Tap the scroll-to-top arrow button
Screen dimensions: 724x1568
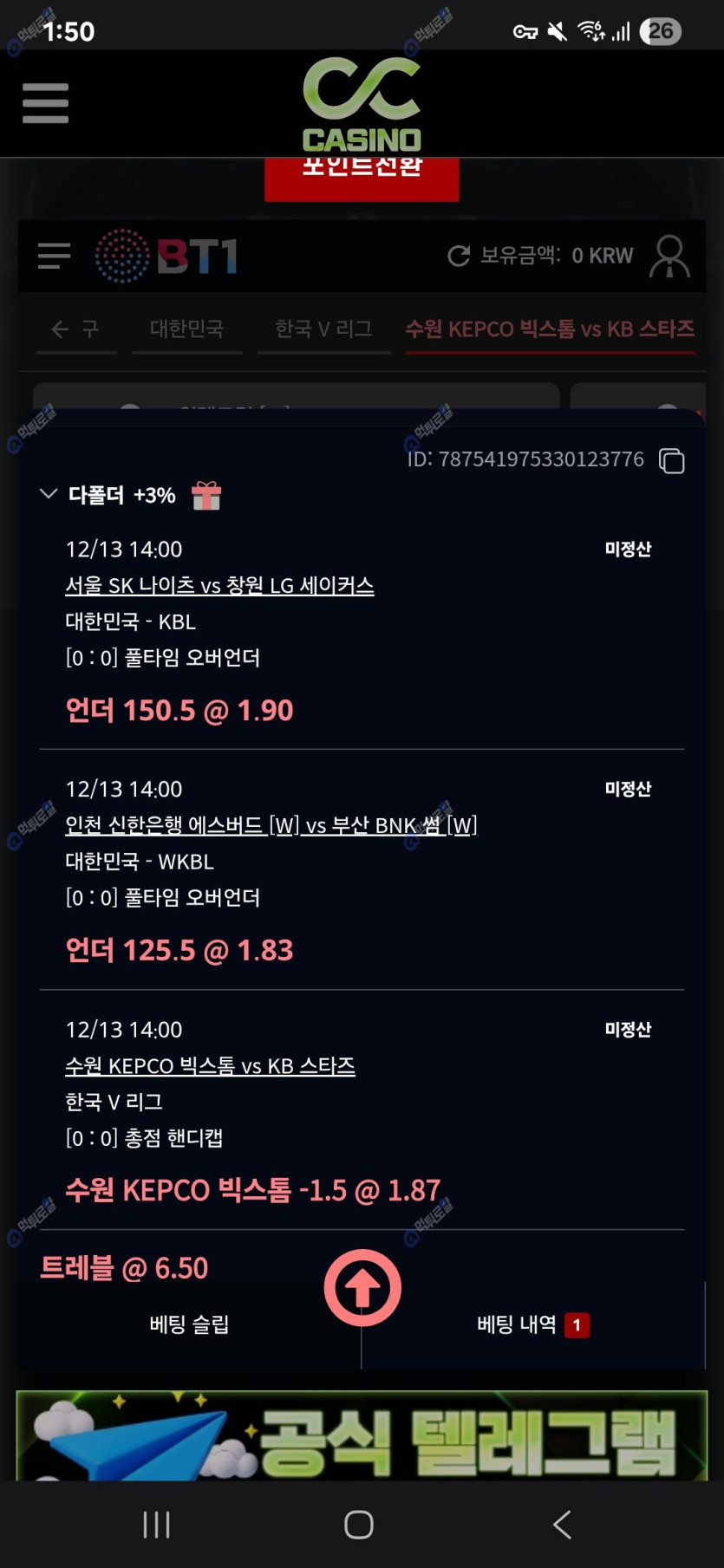pyautogui.click(x=362, y=1288)
